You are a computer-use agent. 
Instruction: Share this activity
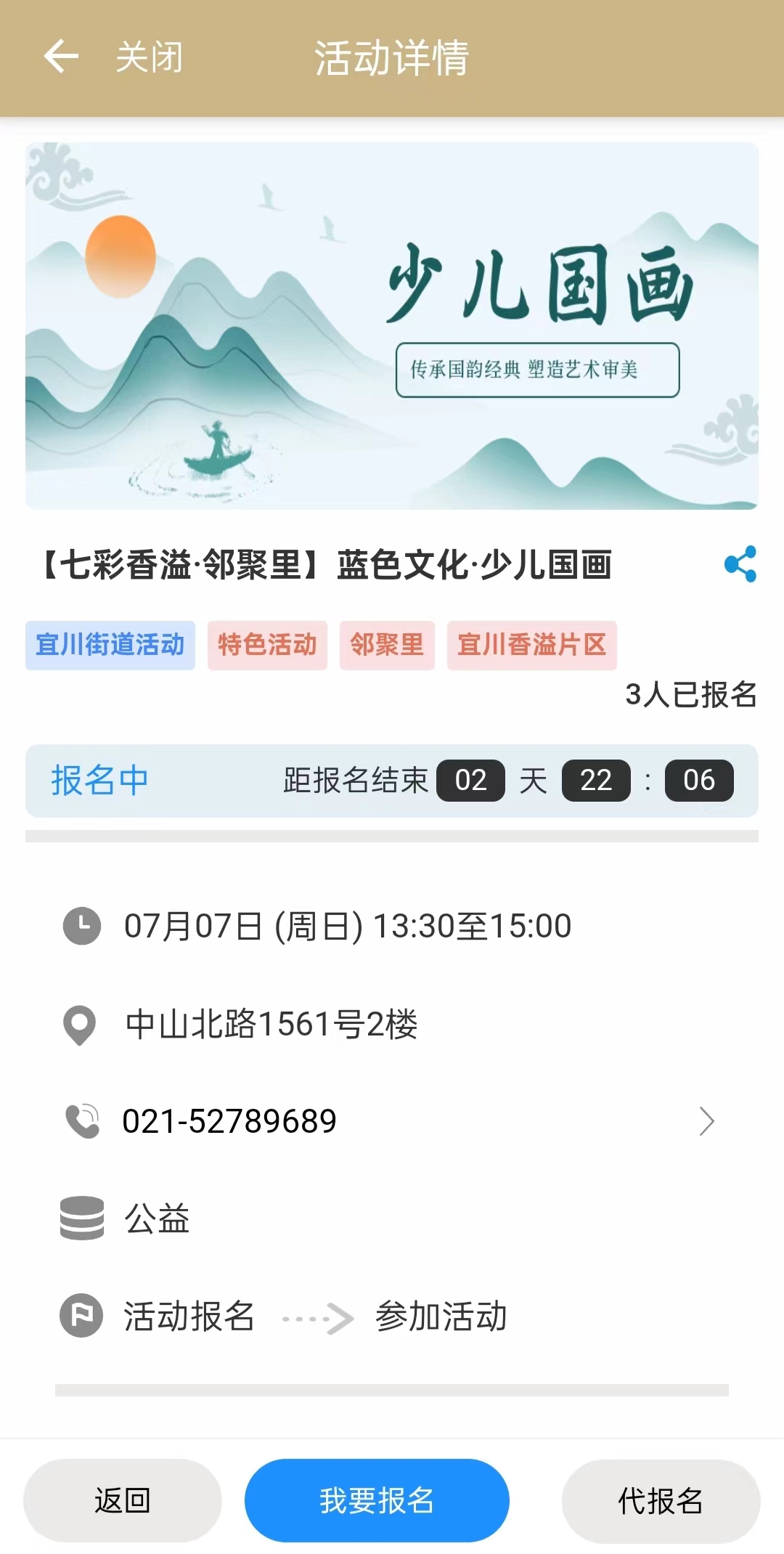coord(740,564)
